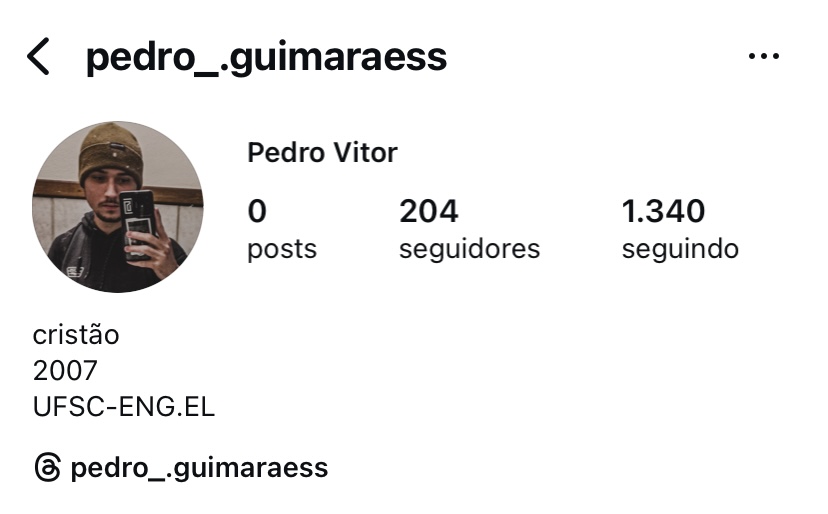Go back using the arrow icon
This screenshot has height=514, width=828.
38,57
